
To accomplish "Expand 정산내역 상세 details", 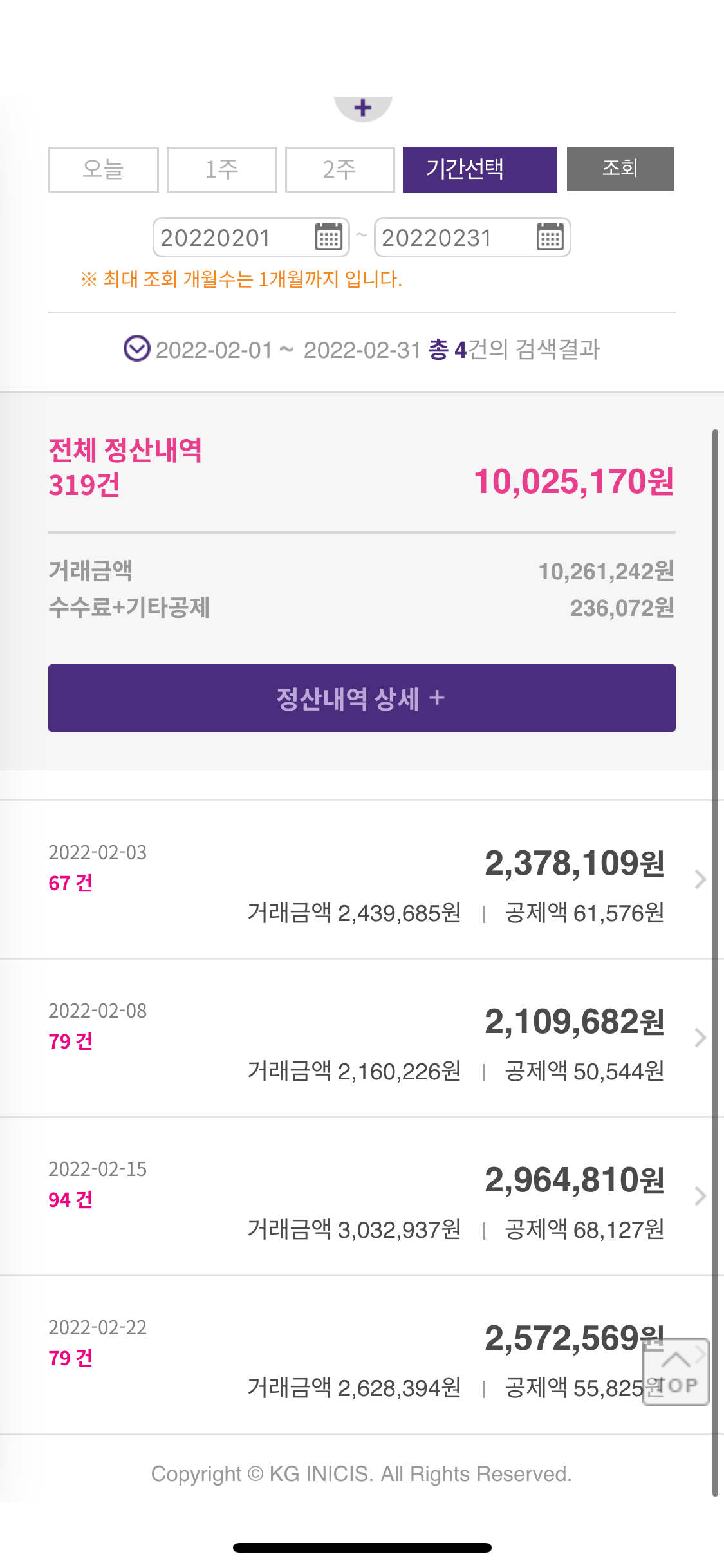I will (x=362, y=698).
